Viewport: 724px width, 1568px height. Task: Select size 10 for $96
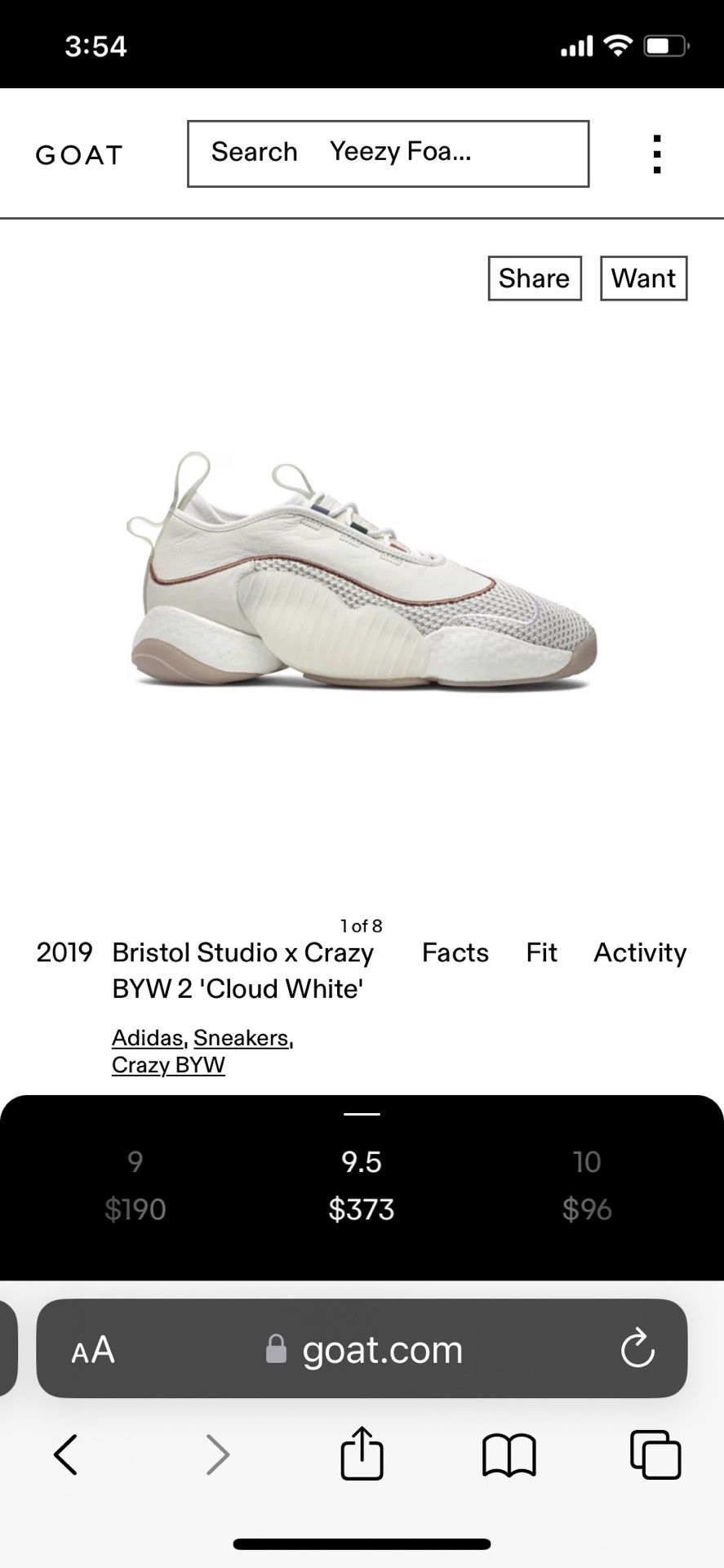pos(587,1185)
